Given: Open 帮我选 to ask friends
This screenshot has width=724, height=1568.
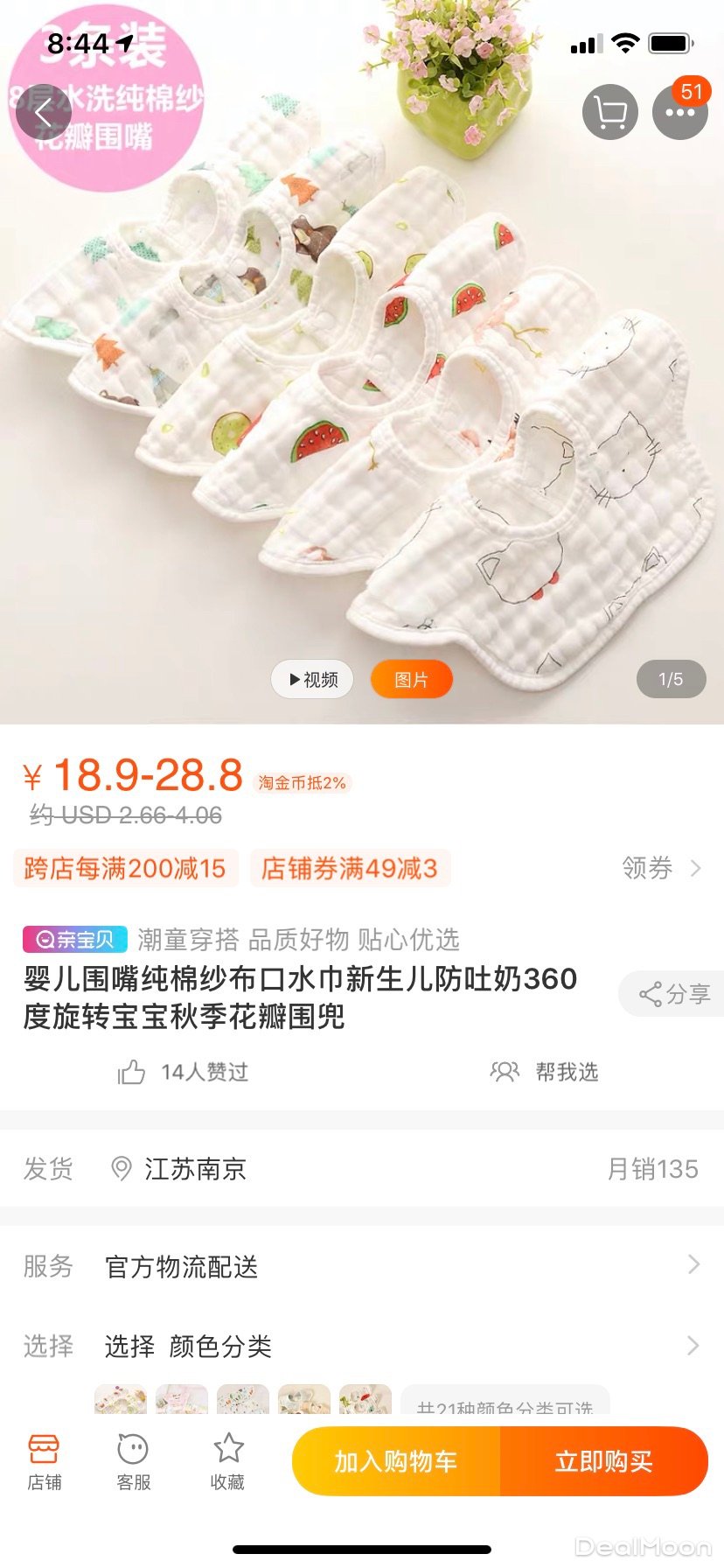Looking at the screenshot, I should (544, 1072).
